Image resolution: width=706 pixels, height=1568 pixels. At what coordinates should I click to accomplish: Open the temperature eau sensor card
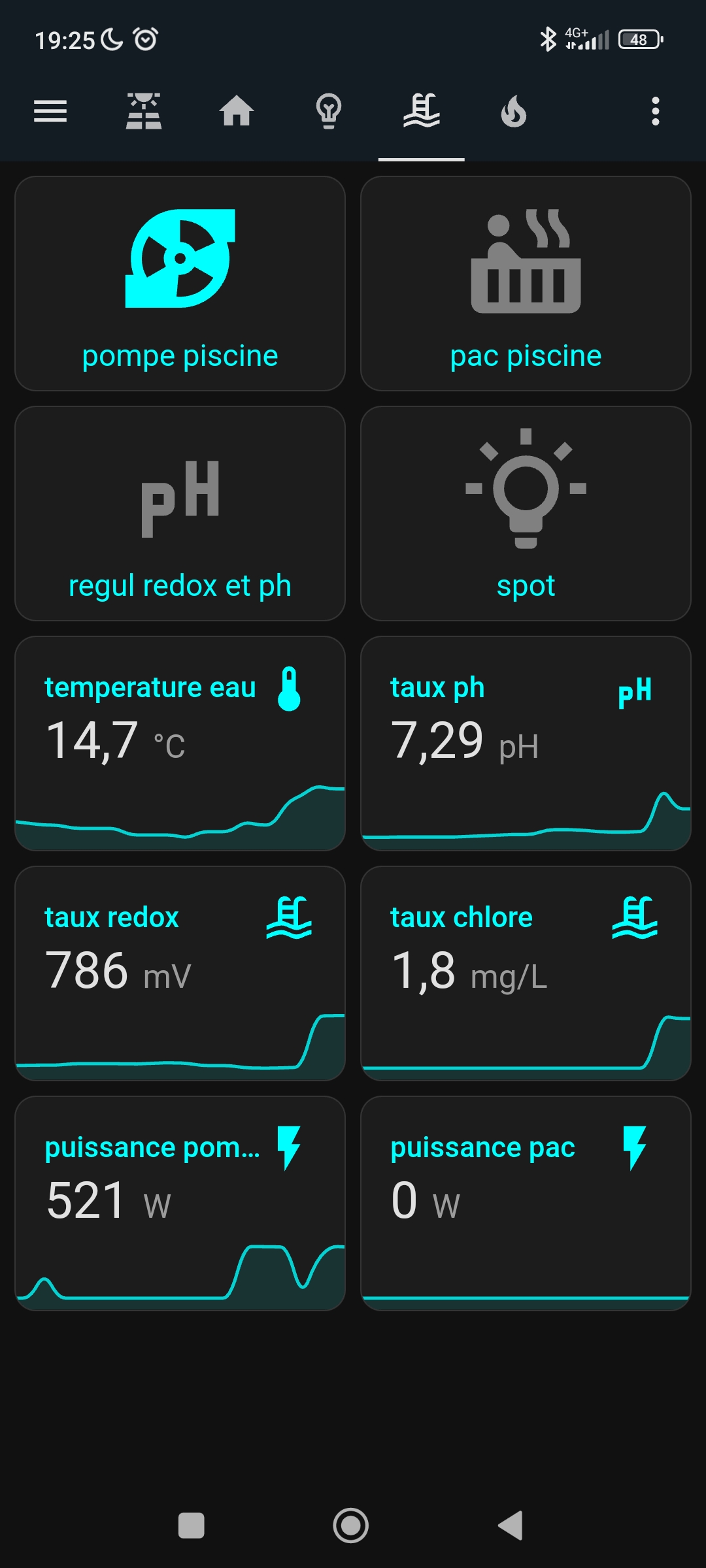(180, 743)
